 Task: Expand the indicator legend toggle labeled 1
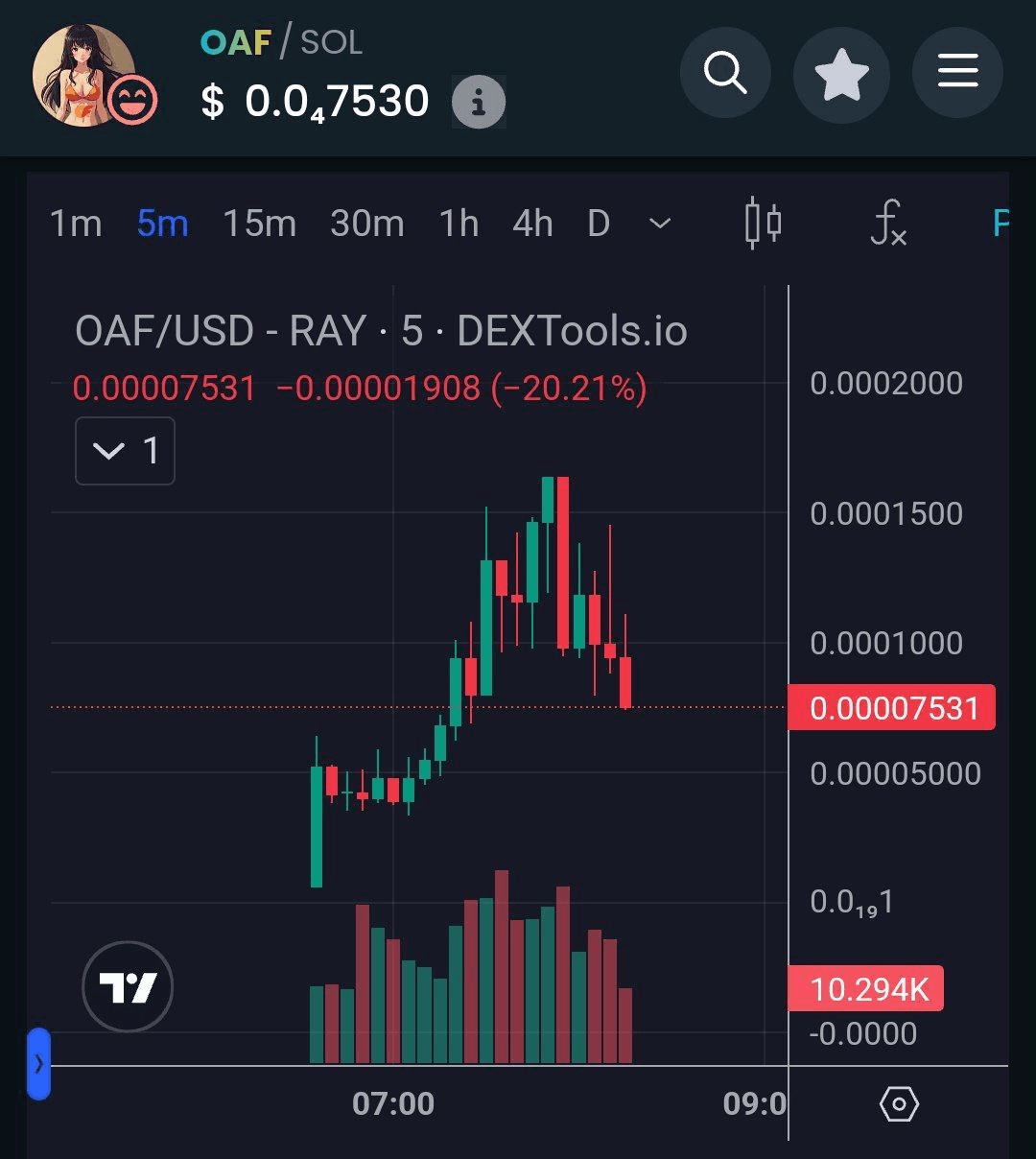point(125,451)
